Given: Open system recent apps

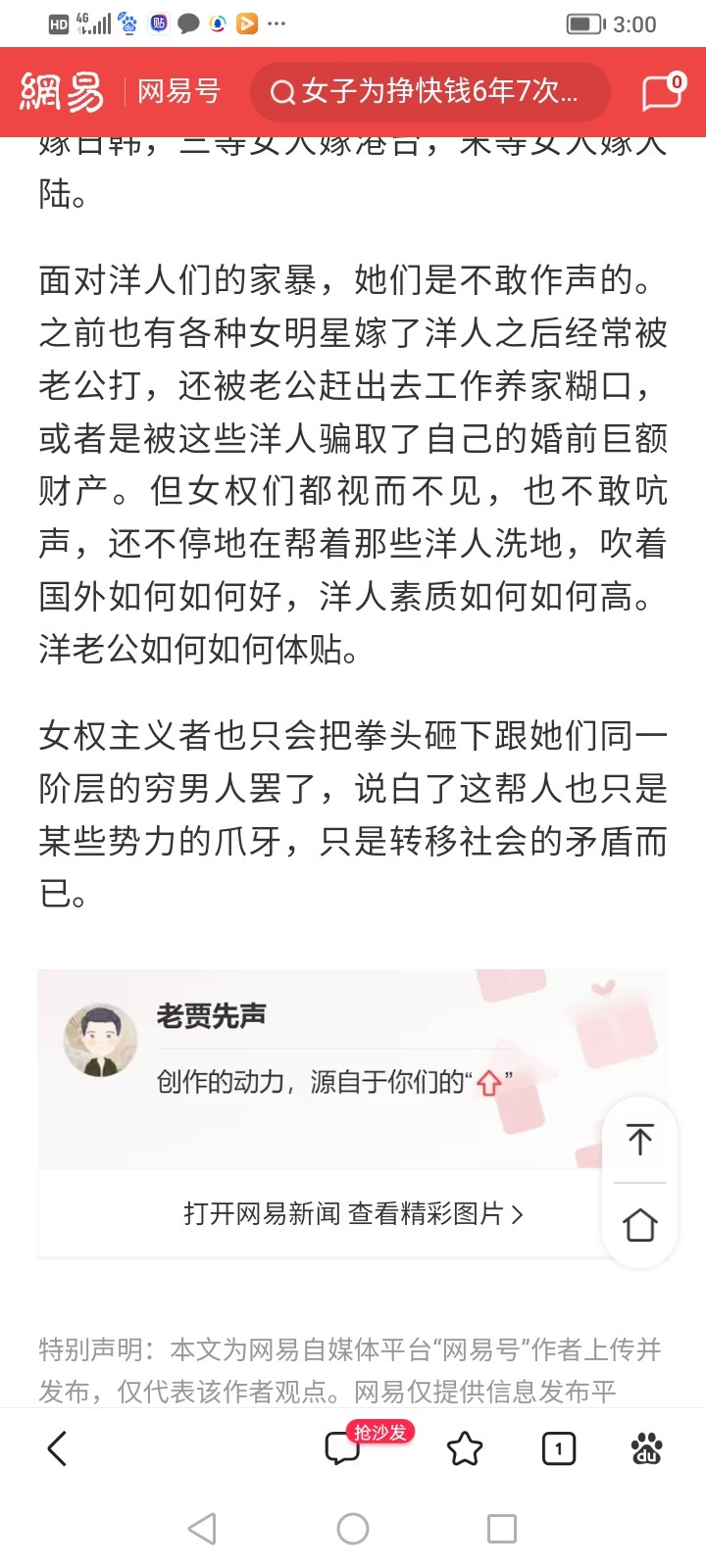Looking at the screenshot, I should click(x=502, y=1529).
